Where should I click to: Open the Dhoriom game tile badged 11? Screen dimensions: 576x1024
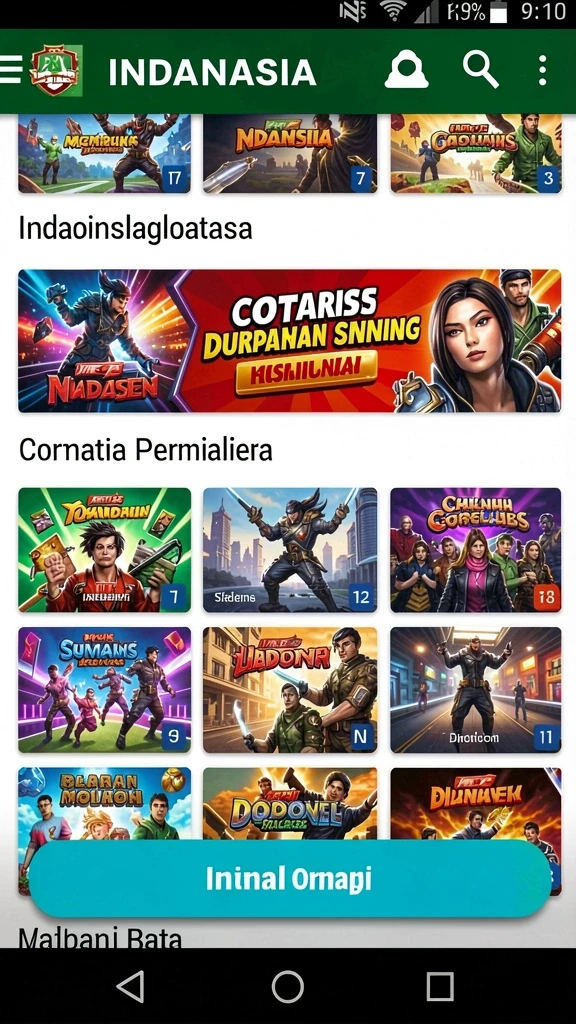click(x=476, y=690)
